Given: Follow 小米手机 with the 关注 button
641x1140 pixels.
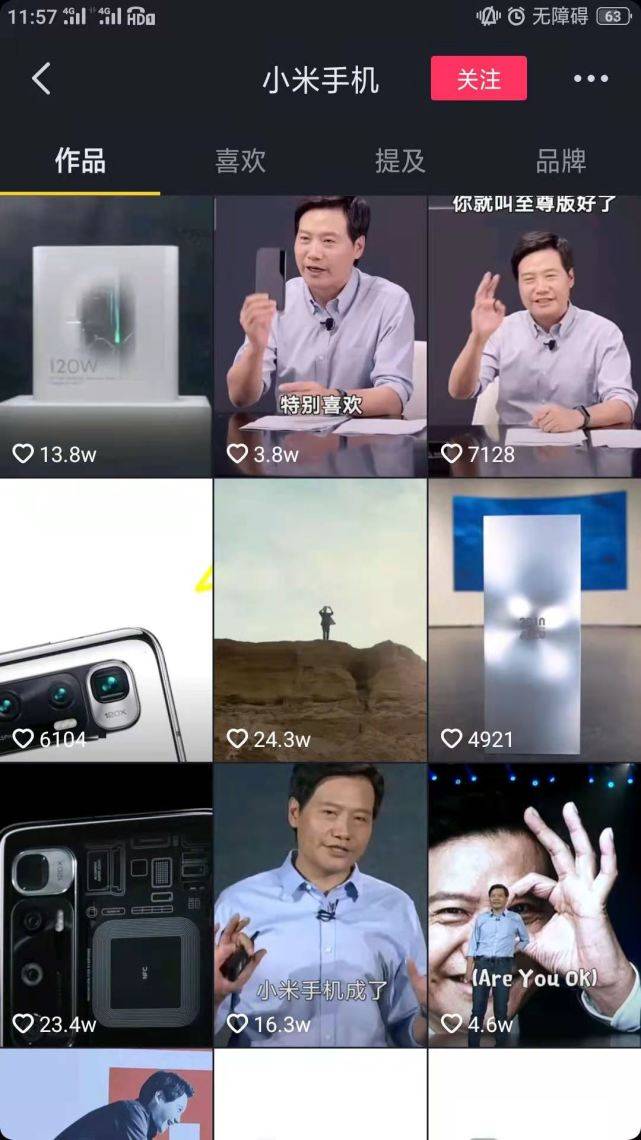Looking at the screenshot, I should click(x=478, y=79).
